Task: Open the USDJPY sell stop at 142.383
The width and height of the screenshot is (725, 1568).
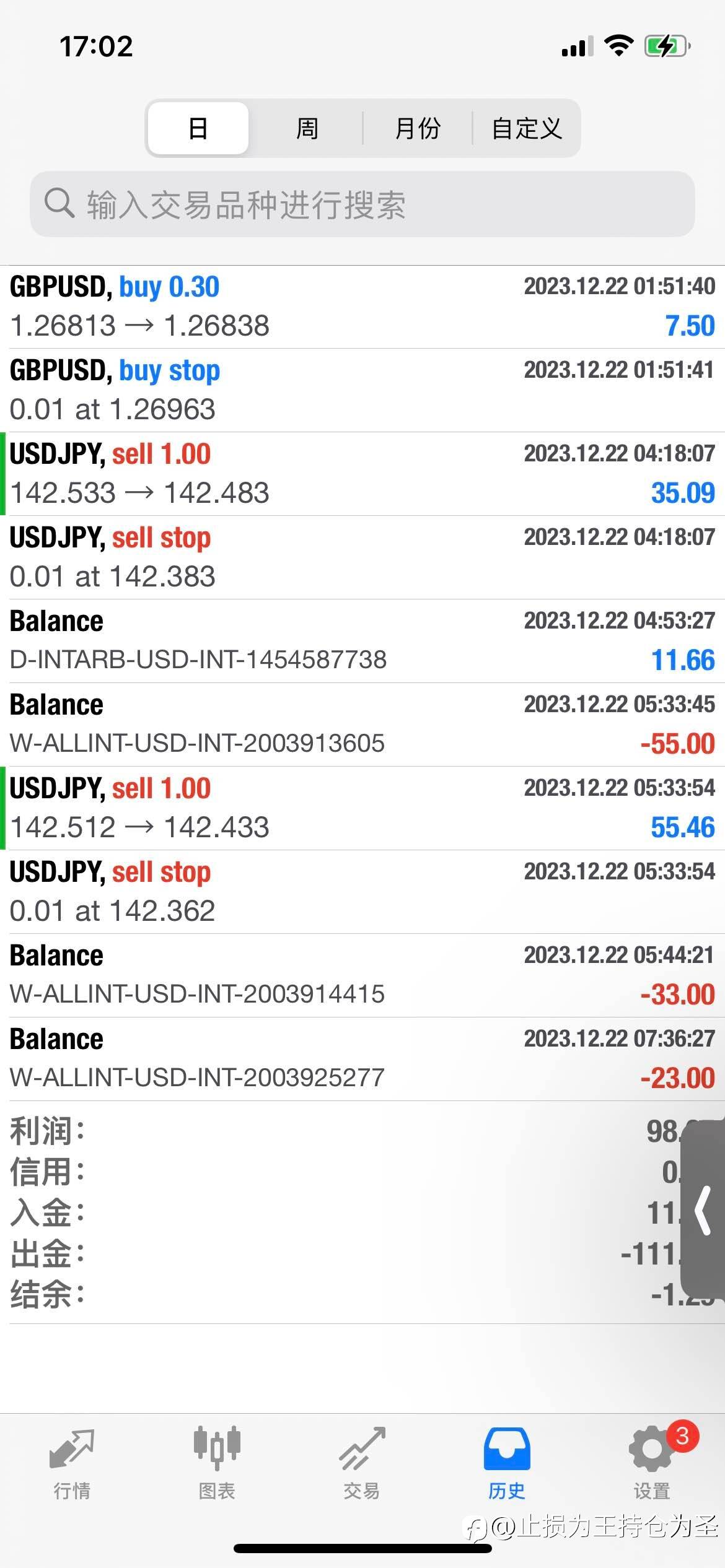Action: [362, 557]
